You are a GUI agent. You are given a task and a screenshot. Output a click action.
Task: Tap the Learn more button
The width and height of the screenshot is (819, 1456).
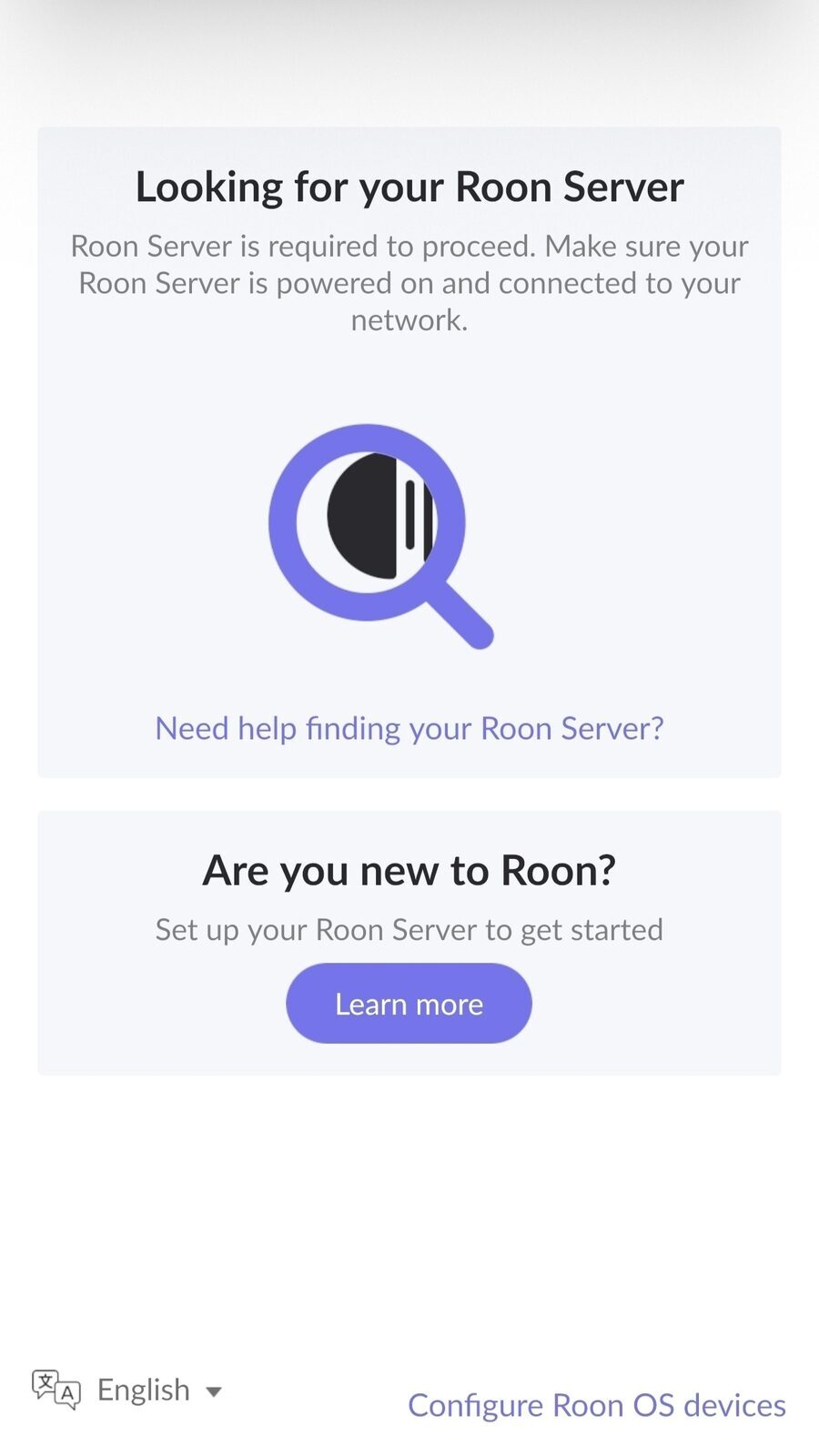click(409, 1003)
